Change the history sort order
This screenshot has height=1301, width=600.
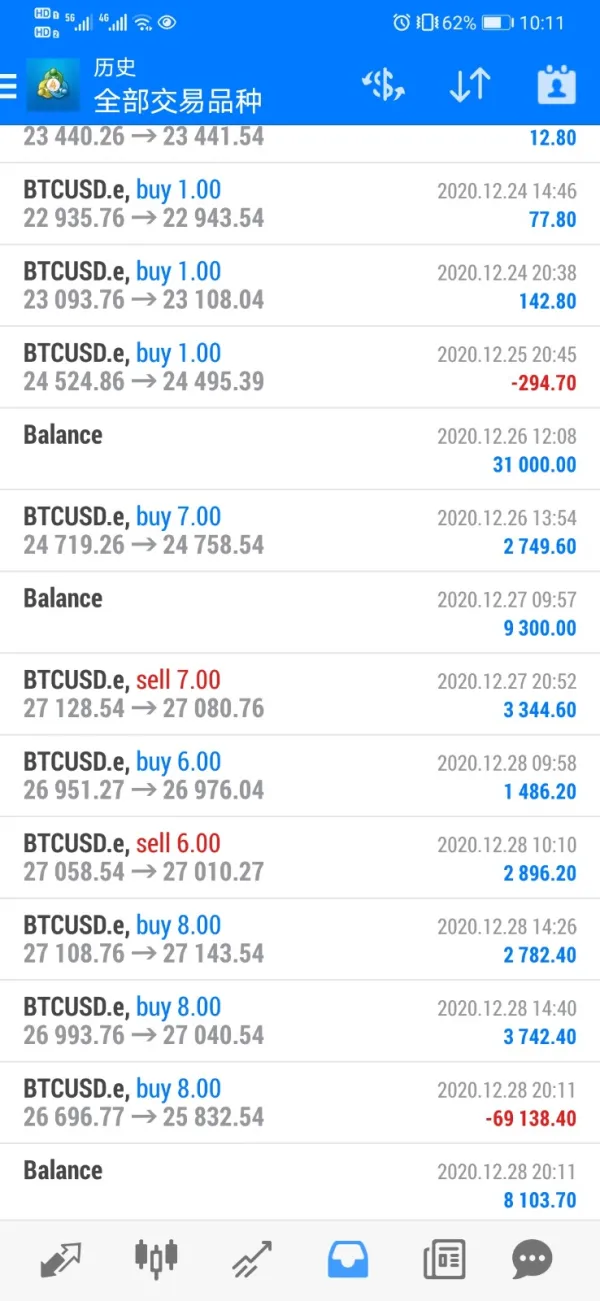(469, 86)
